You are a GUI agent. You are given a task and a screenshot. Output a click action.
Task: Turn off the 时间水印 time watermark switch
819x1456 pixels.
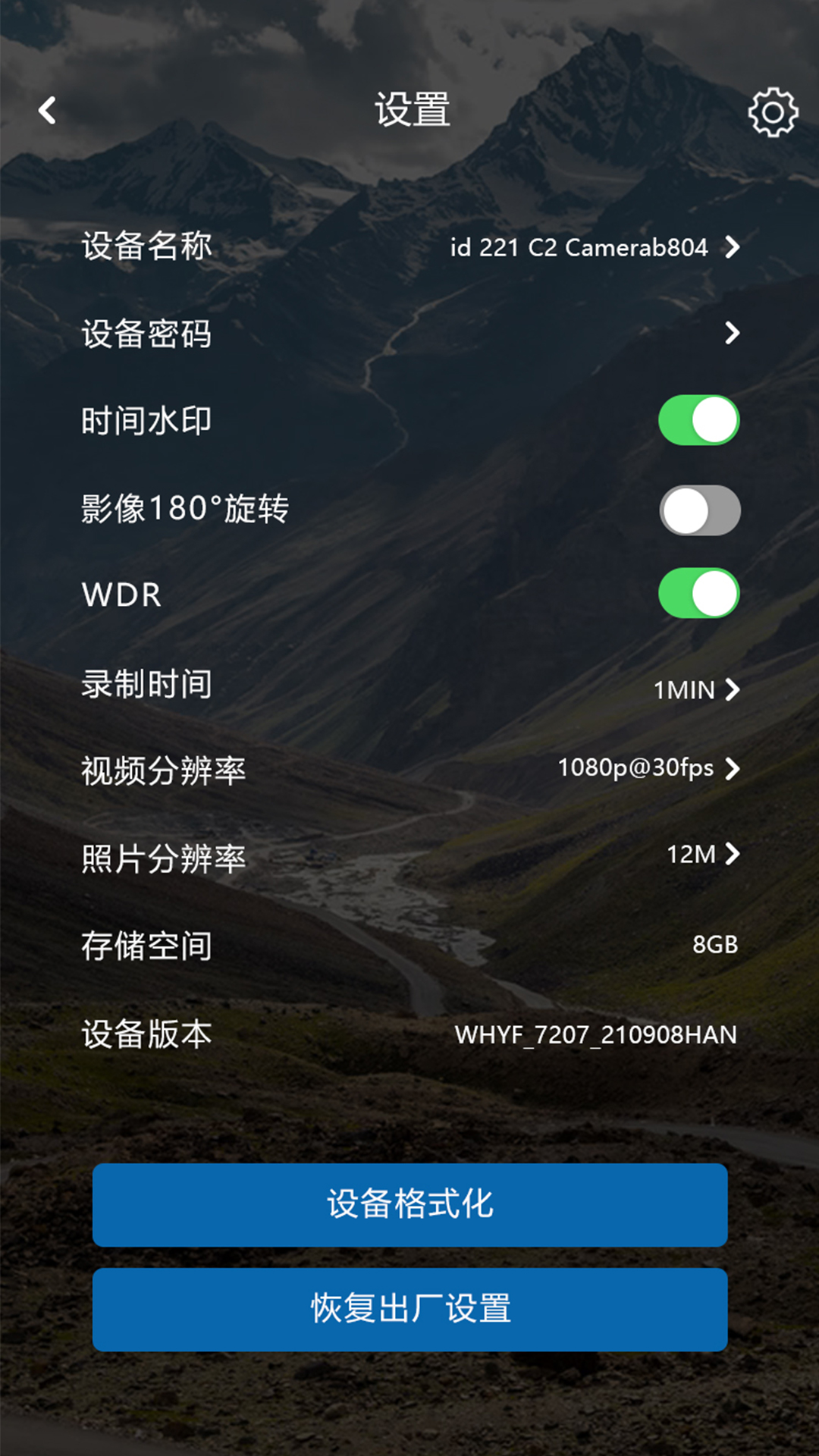(698, 420)
